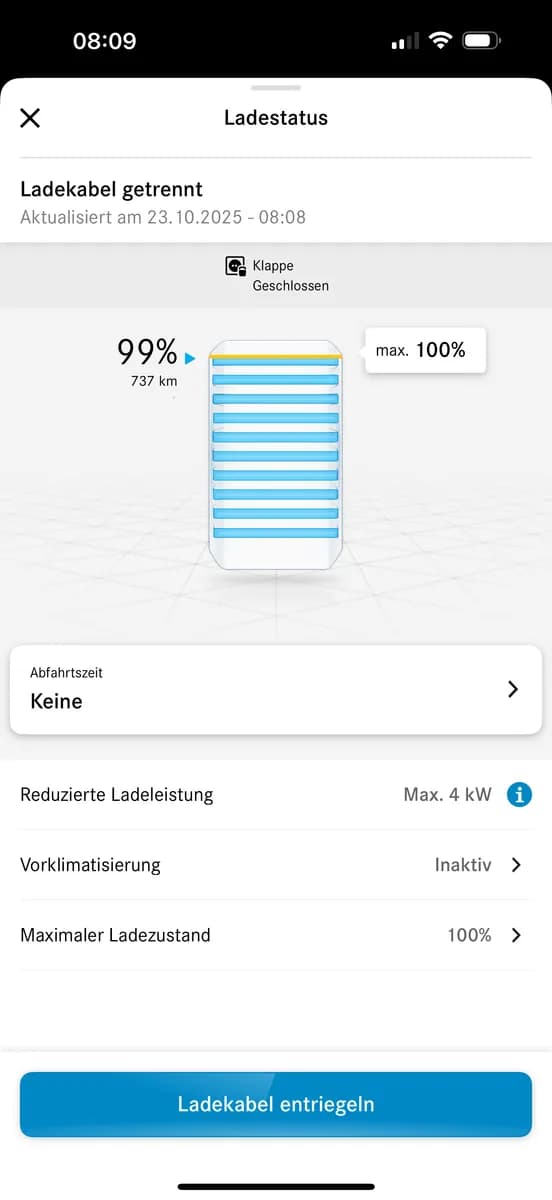Close the Ladestatus sheet

pos(30,118)
